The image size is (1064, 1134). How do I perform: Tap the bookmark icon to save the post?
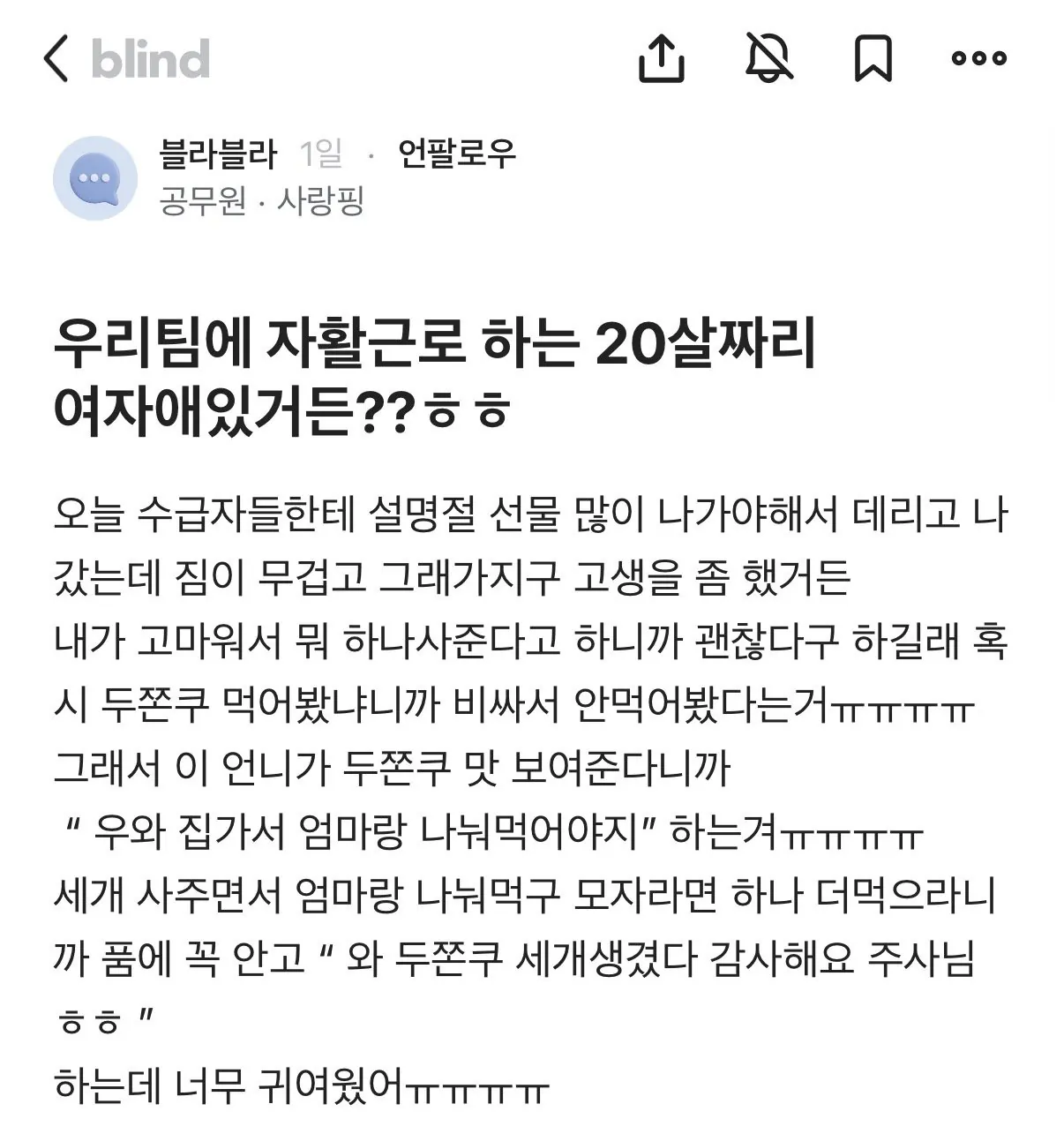point(873,58)
